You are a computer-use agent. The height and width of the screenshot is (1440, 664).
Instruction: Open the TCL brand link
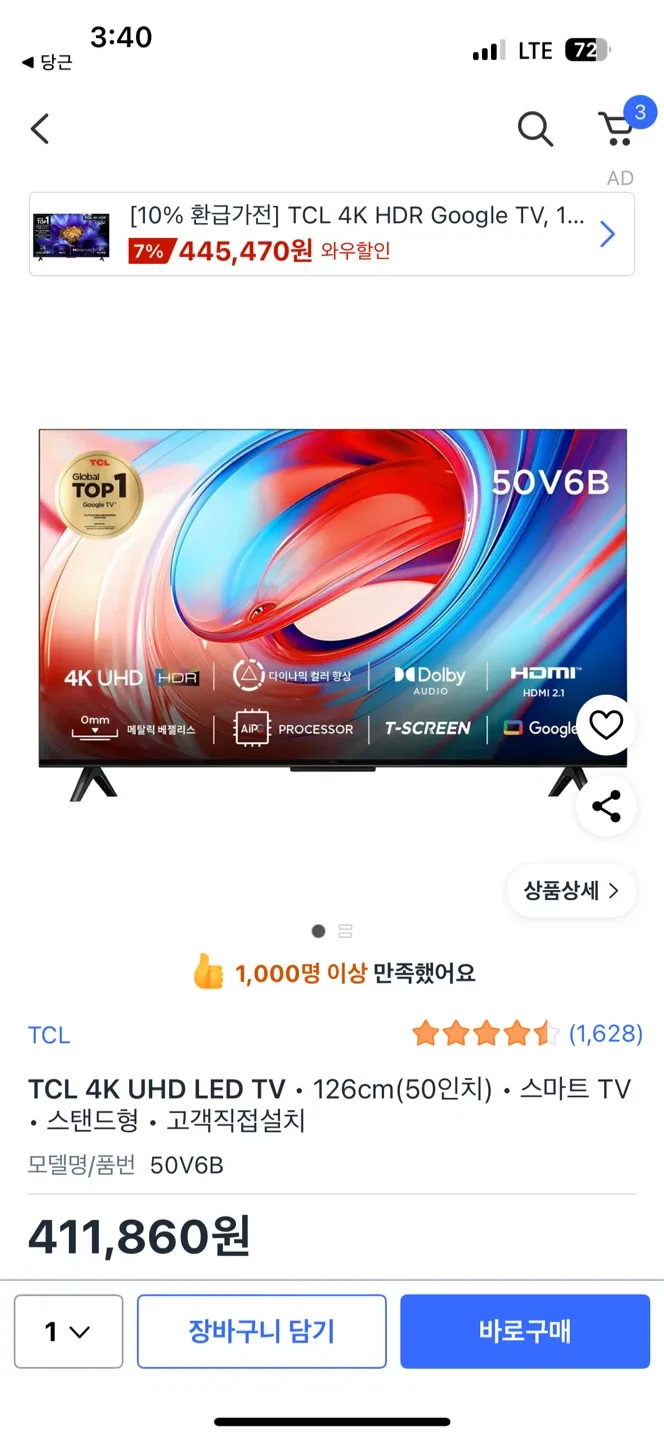pyautogui.click(x=49, y=1035)
